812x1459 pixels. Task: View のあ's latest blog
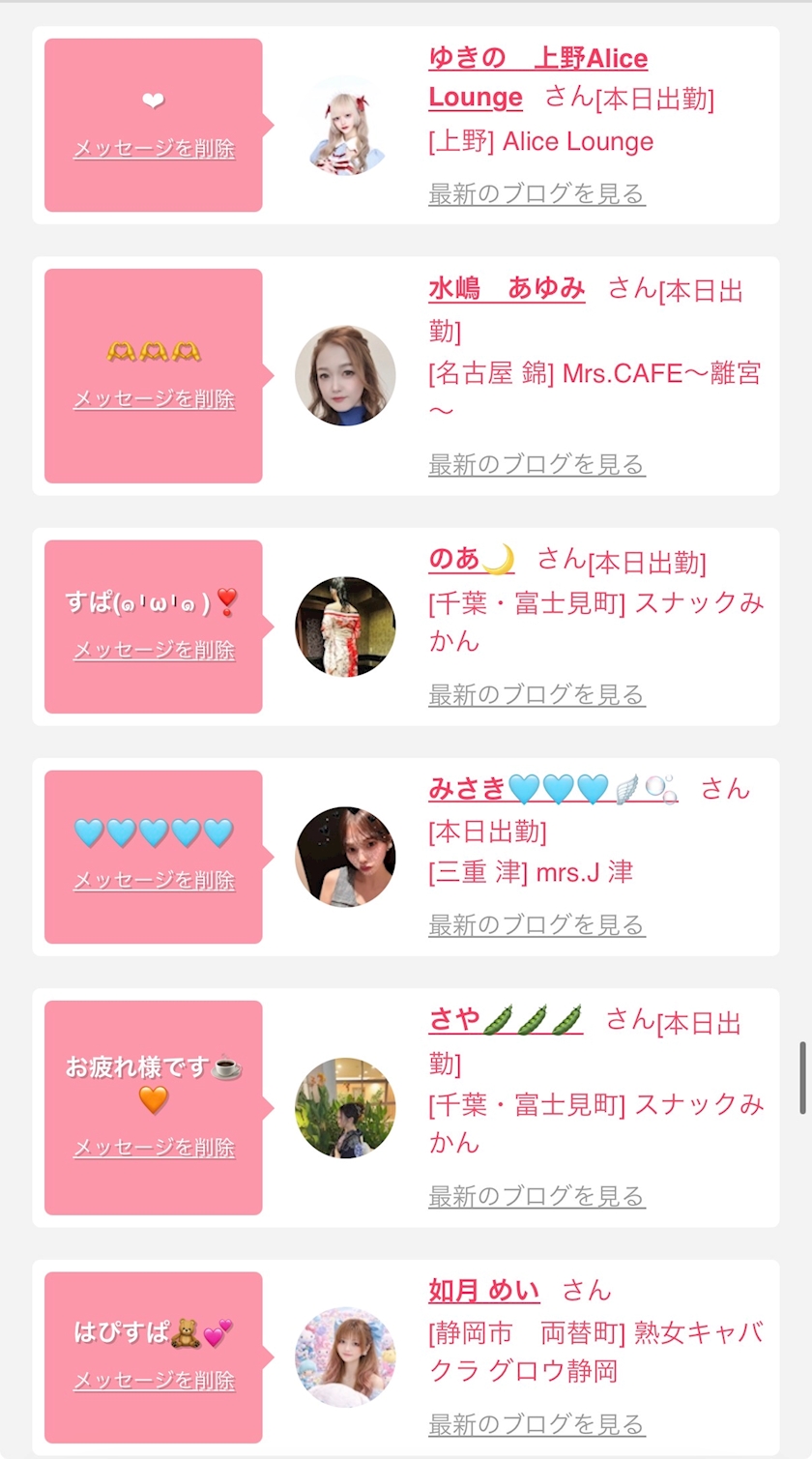[x=536, y=694]
